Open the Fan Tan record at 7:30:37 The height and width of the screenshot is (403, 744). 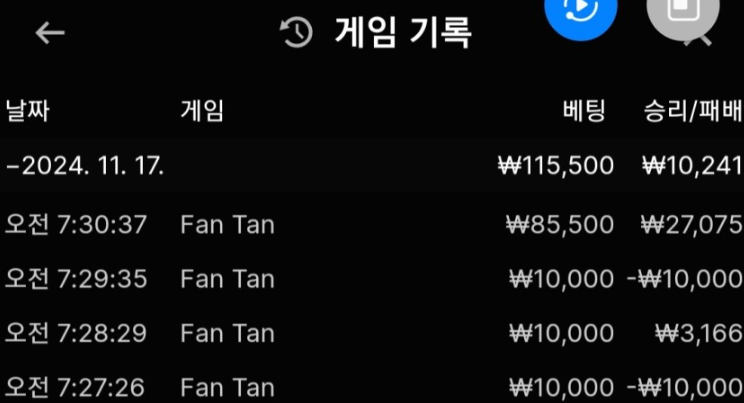(x=372, y=225)
